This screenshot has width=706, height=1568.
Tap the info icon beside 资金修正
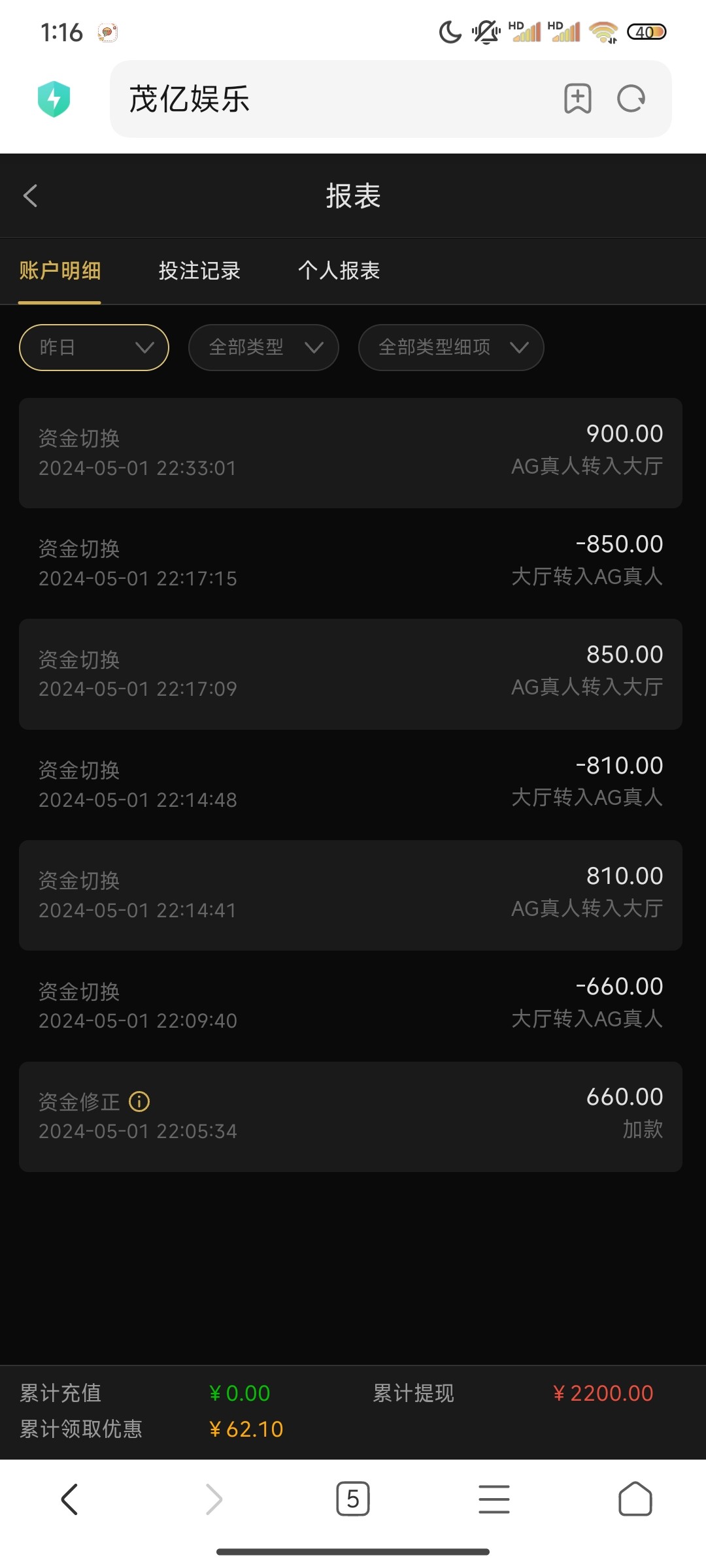[139, 1102]
